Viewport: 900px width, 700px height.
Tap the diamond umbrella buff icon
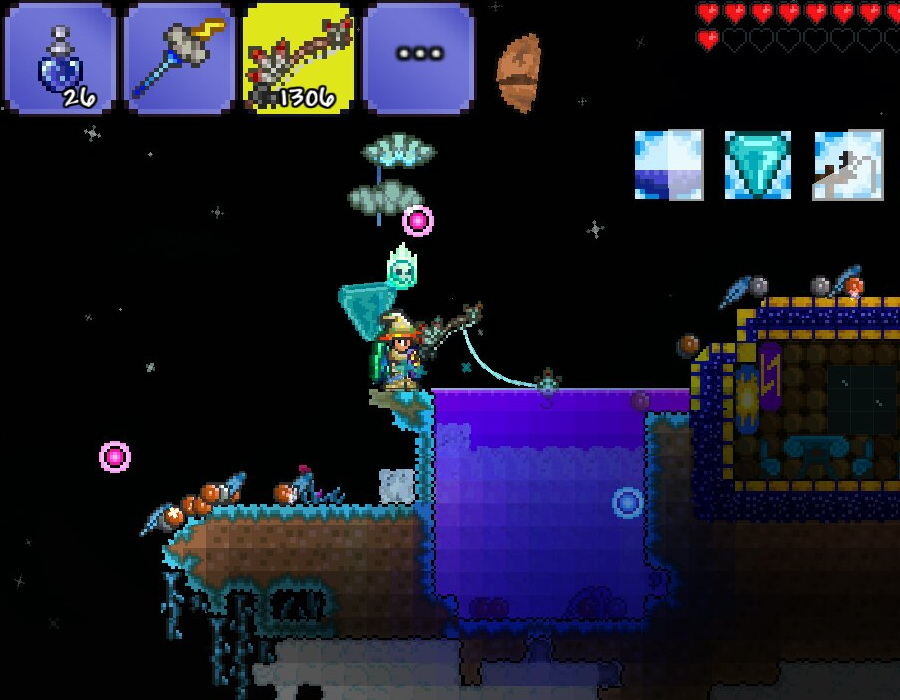tap(758, 165)
